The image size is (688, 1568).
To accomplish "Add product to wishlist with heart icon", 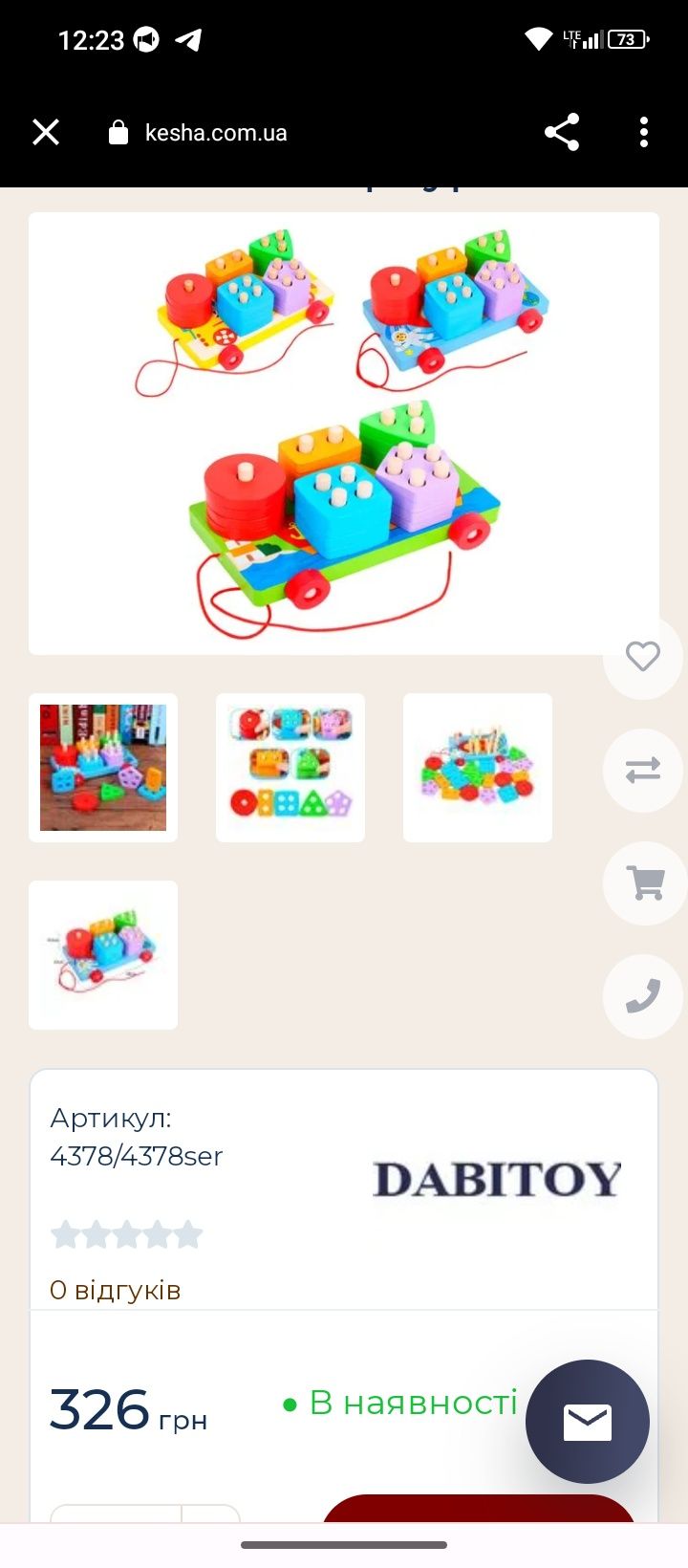I will pyautogui.click(x=643, y=657).
